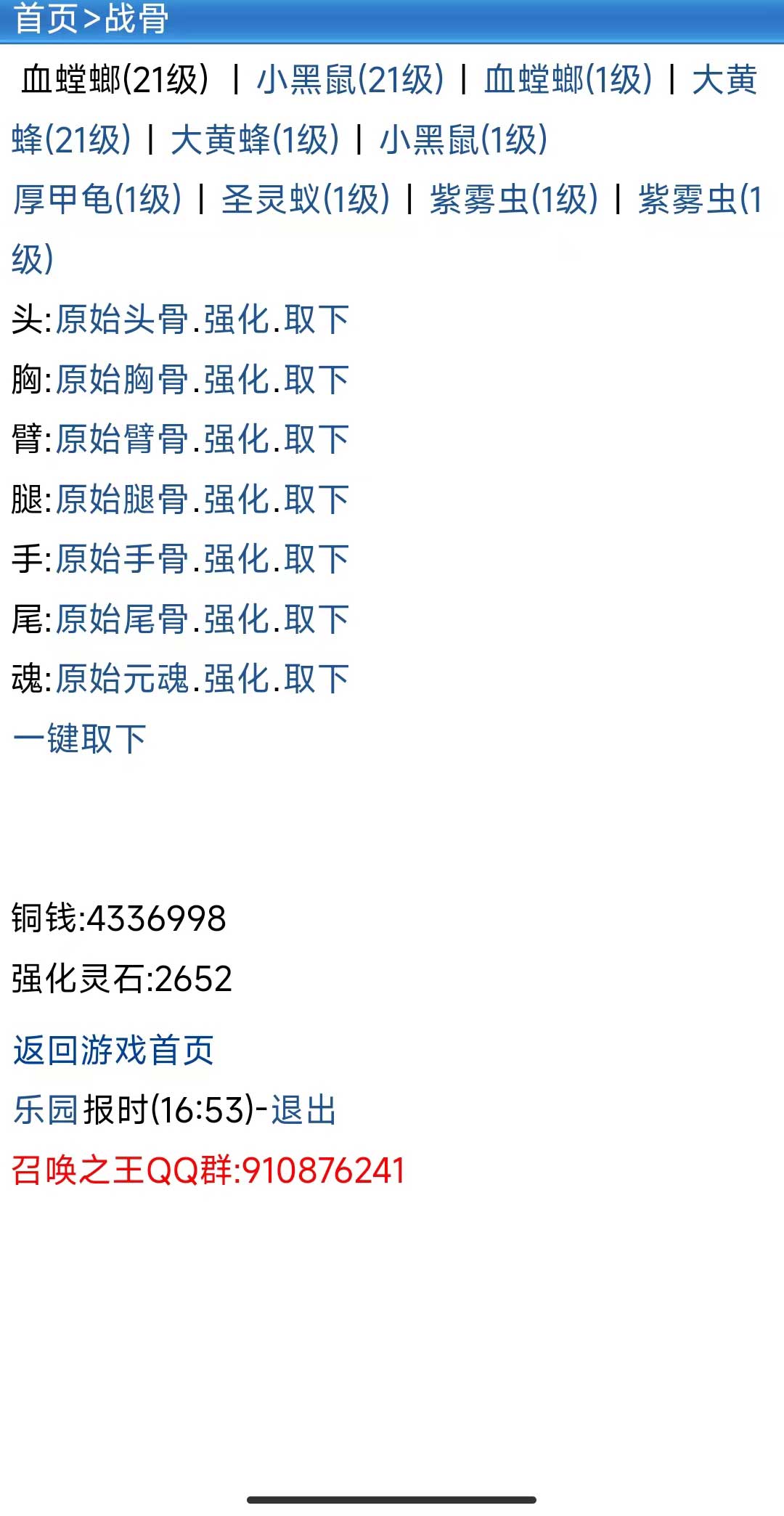The width and height of the screenshot is (784, 1516).
Task: Strengthen the 原始元魂 soul
Action: click(x=240, y=680)
